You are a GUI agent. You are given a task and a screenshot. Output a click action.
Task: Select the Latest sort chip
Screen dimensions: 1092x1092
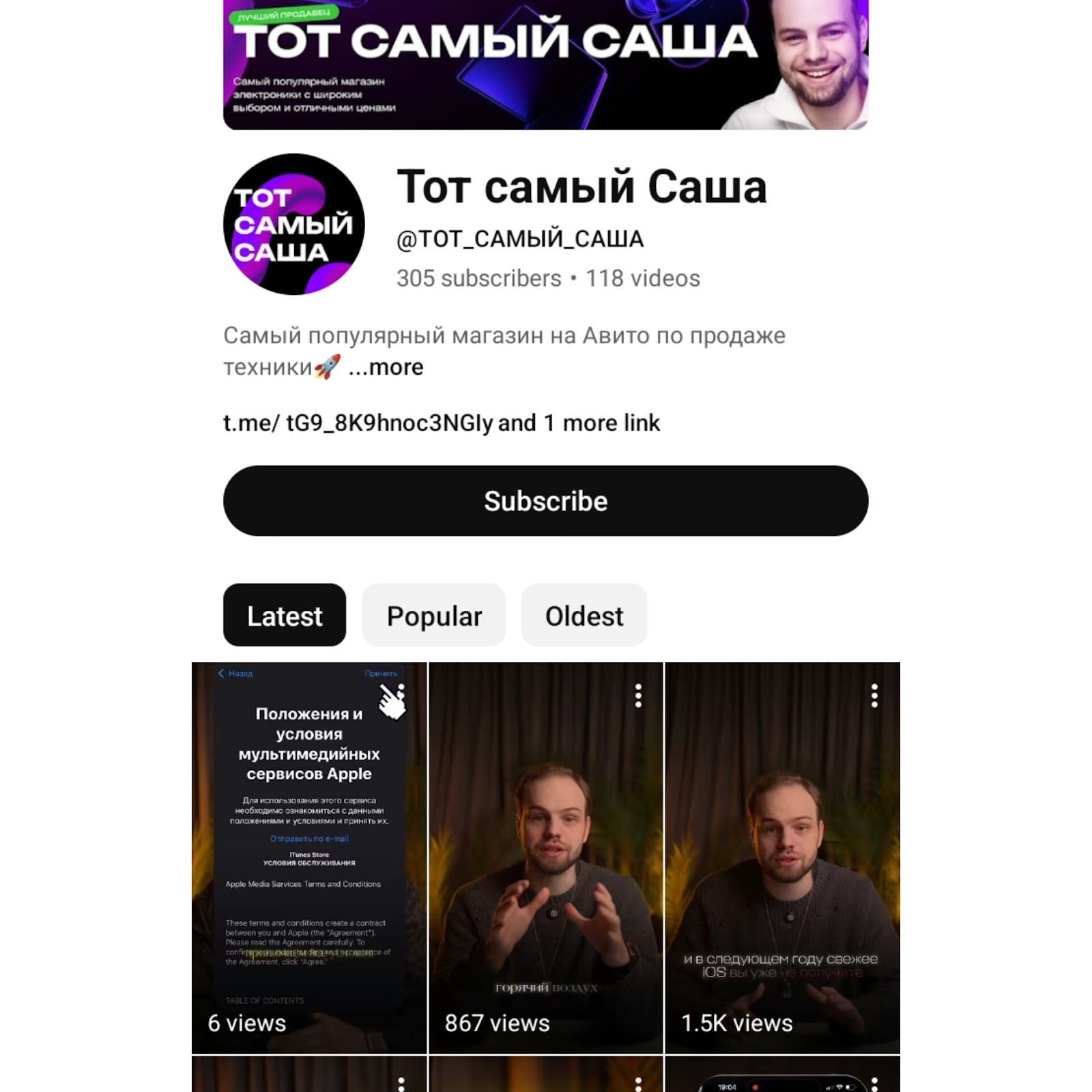(285, 616)
